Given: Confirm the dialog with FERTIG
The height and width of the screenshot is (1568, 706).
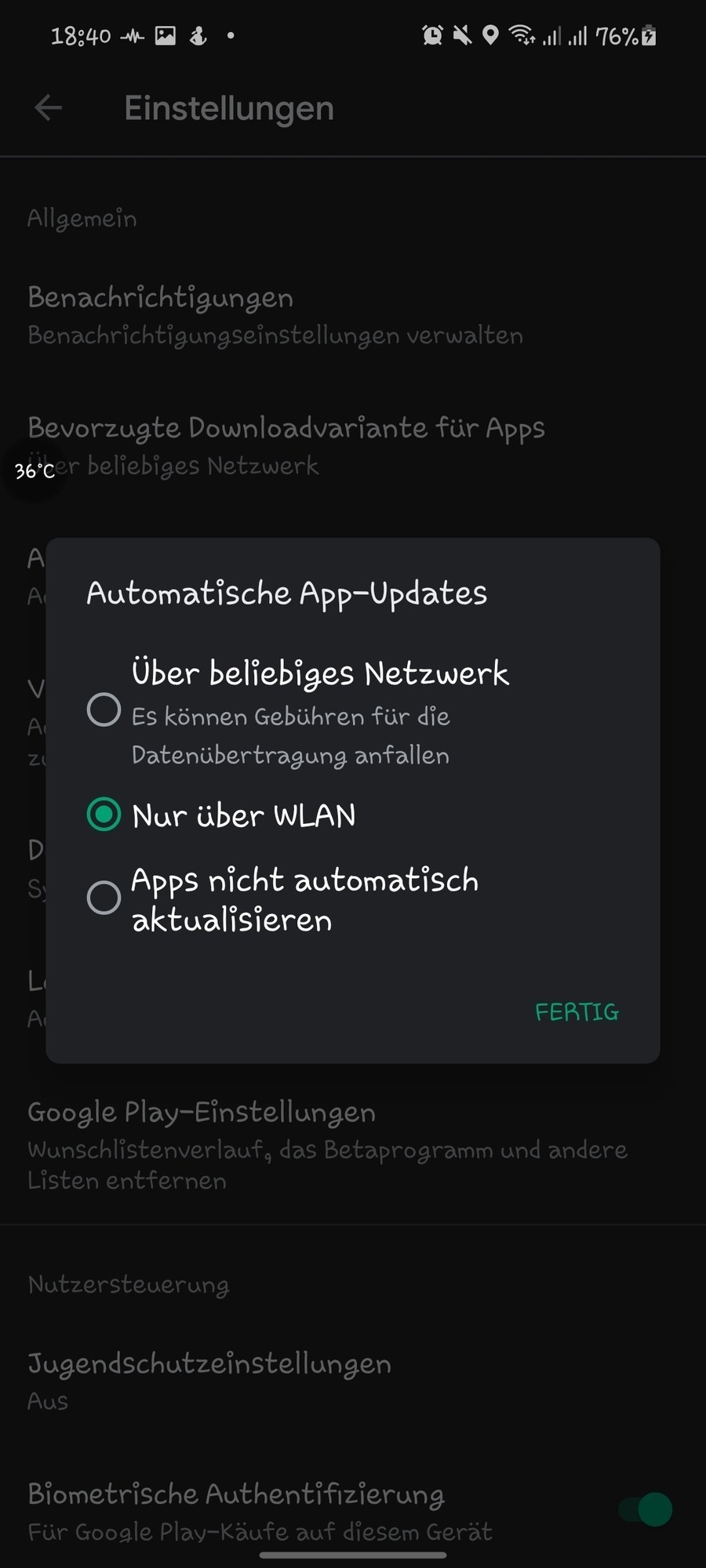Looking at the screenshot, I should click(577, 1012).
